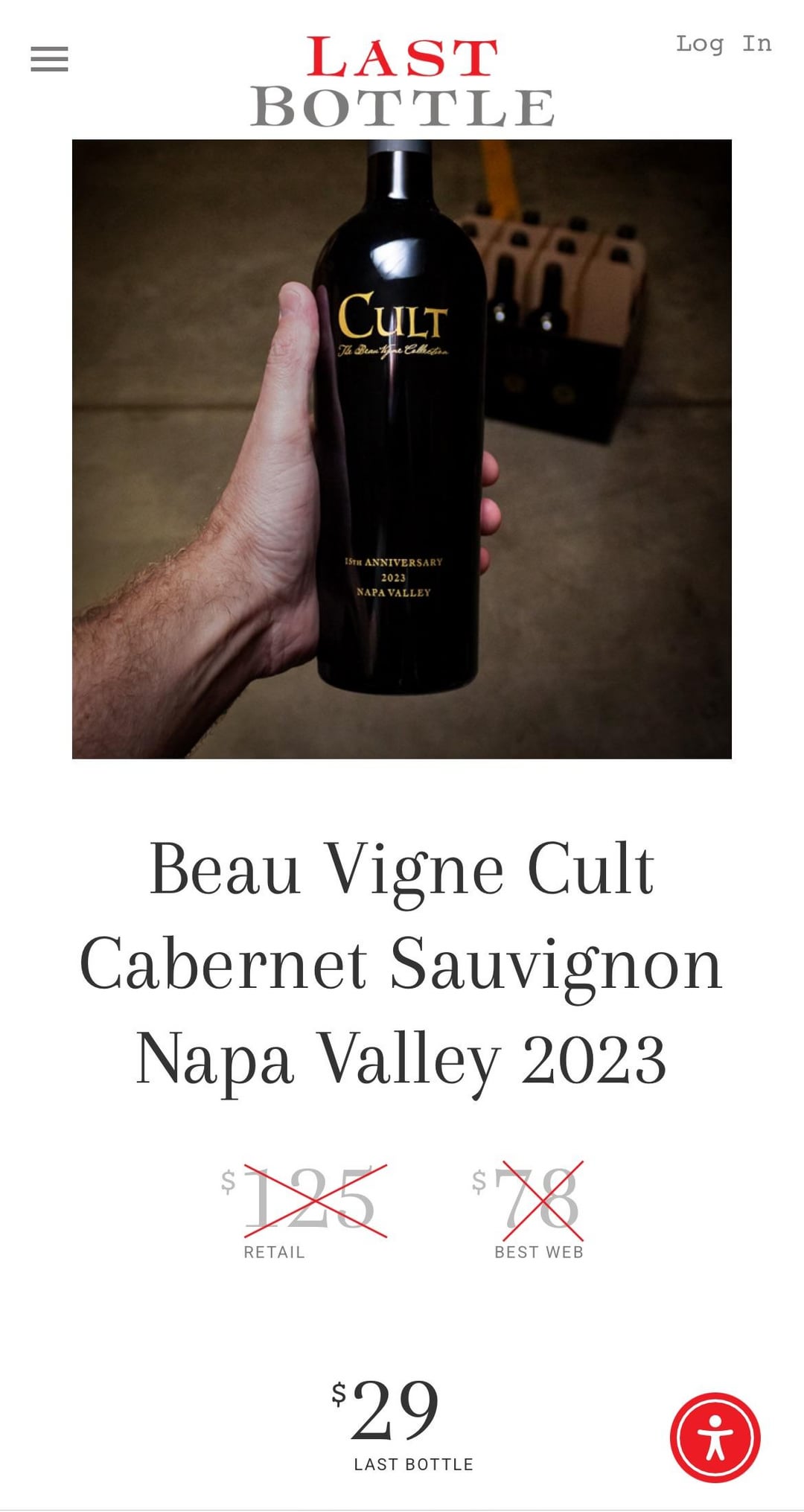804x1512 pixels.
Task: Go to Last Bottle home via logo
Action: pyautogui.click(x=402, y=82)
